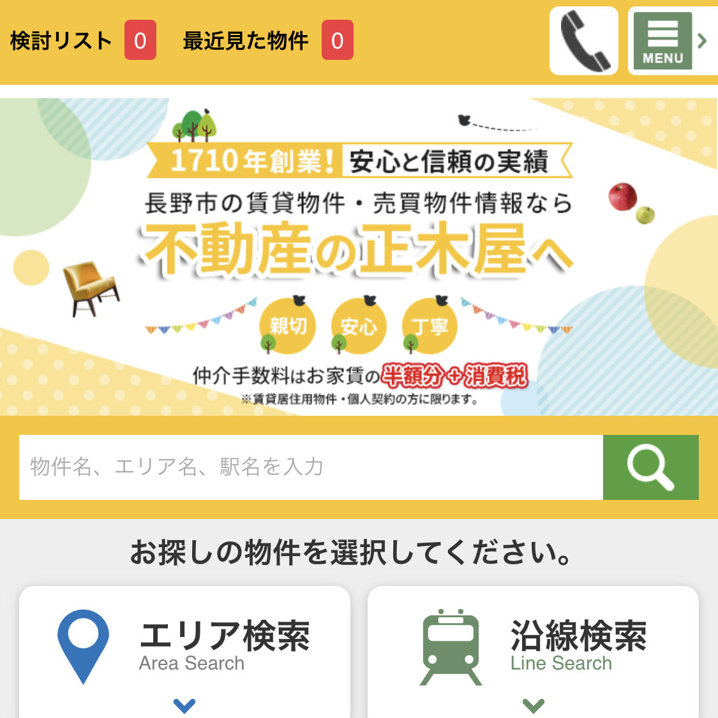Open 最近見た物件 recently viewed properties

point(267,41)
